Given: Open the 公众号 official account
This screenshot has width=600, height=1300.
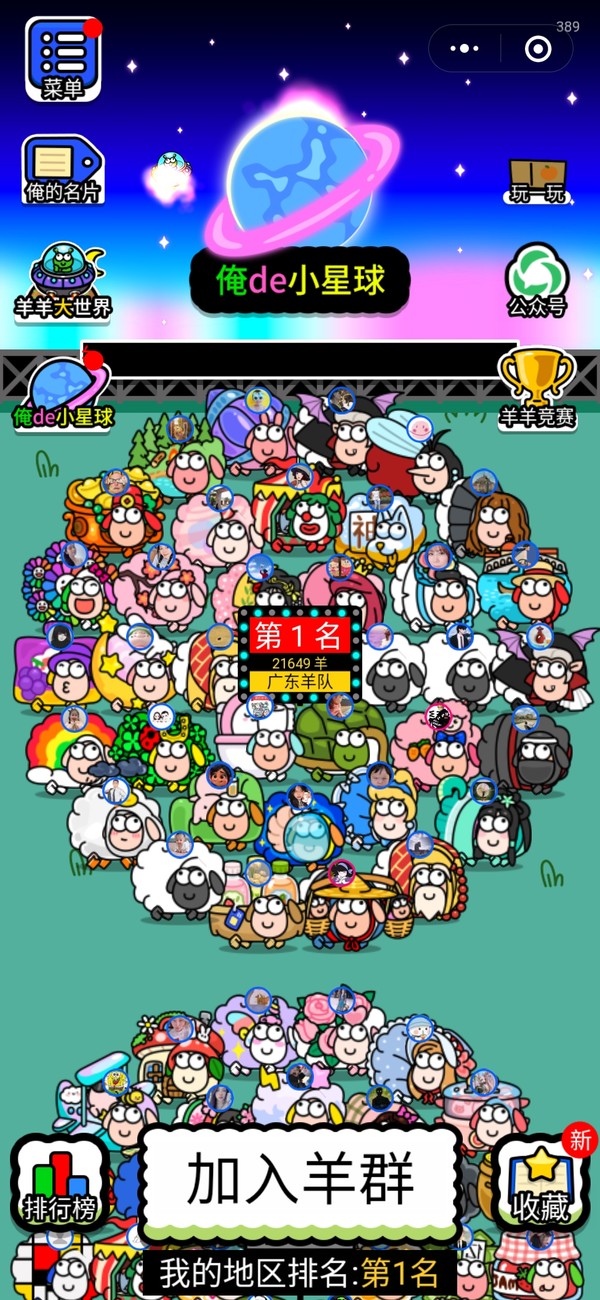Looking at the screenshot, I should [x=537, y=280].
